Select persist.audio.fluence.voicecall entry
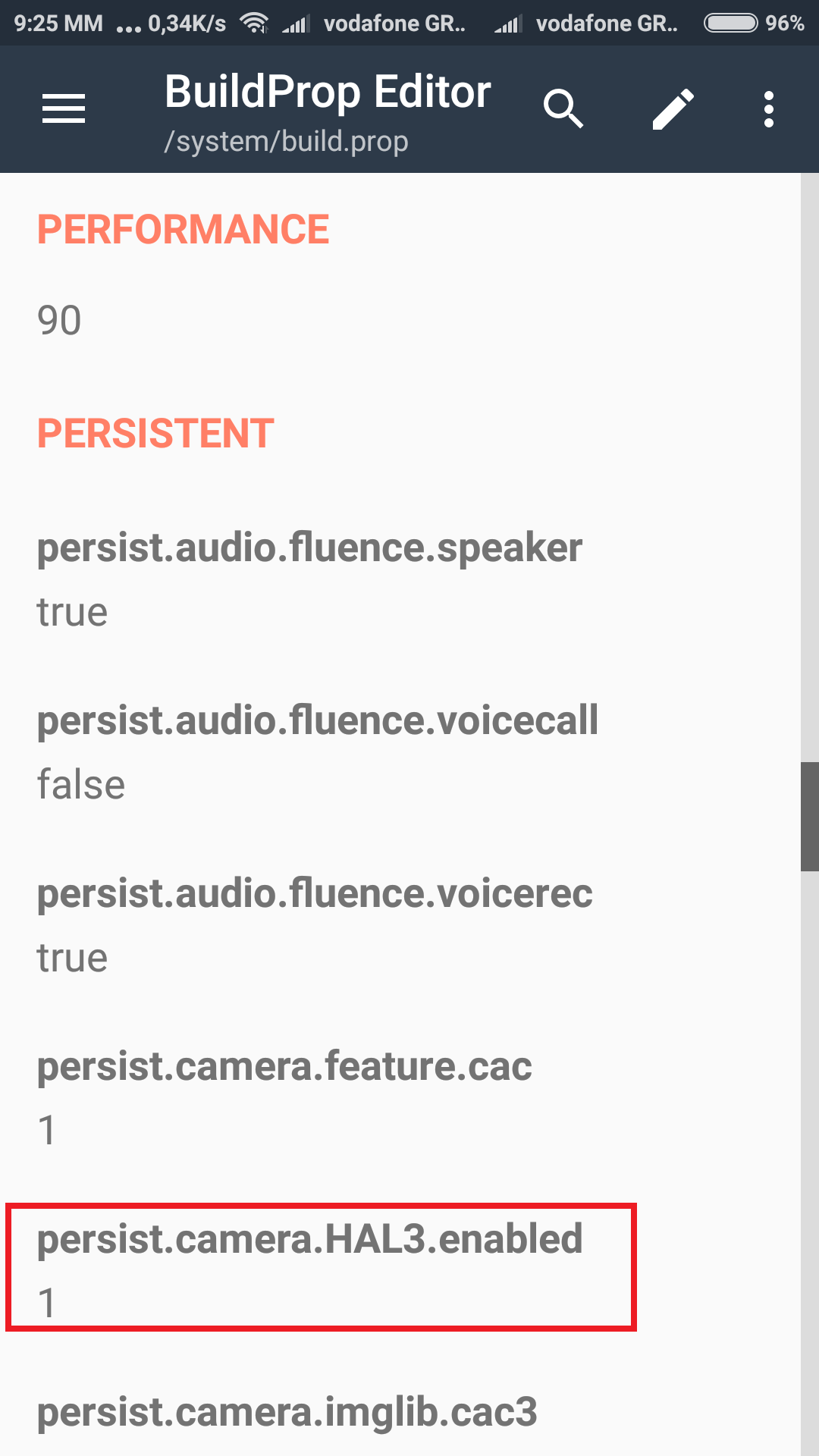The width and height of the screenshot is (819, 1456). [x=317, y=752]
